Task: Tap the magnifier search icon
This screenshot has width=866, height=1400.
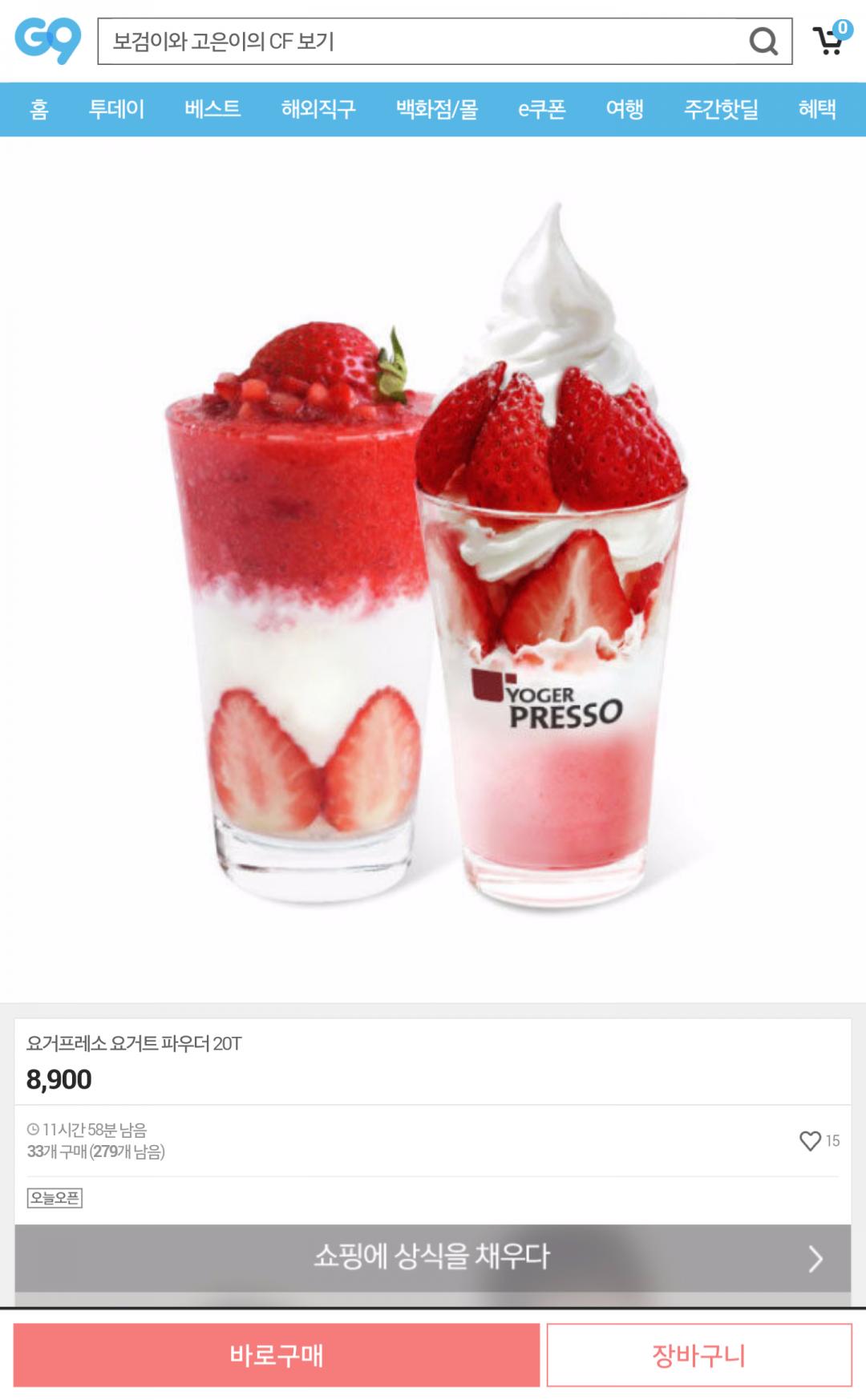Action: pos(763,41)
